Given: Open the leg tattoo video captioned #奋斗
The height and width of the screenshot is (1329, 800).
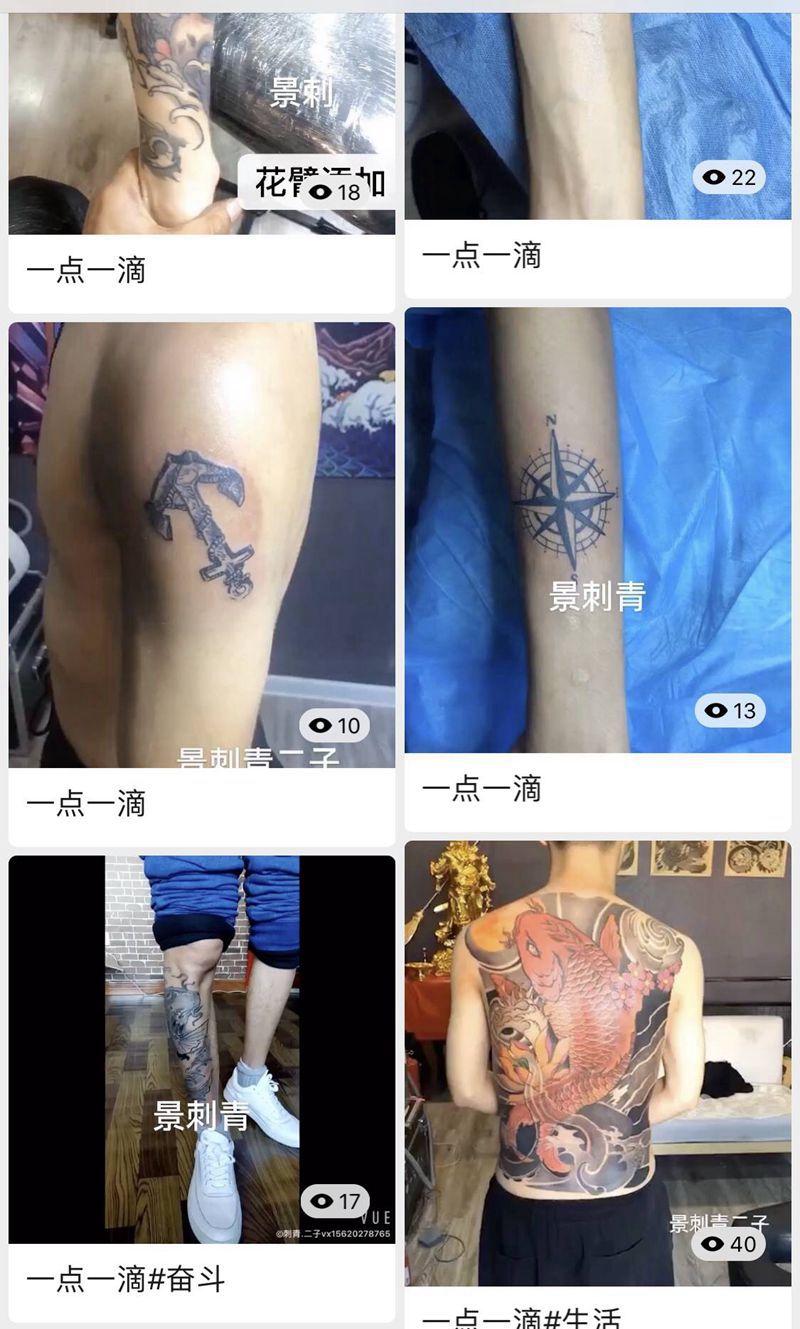Looking at the screenshot, I should [x=201, y=1050].
